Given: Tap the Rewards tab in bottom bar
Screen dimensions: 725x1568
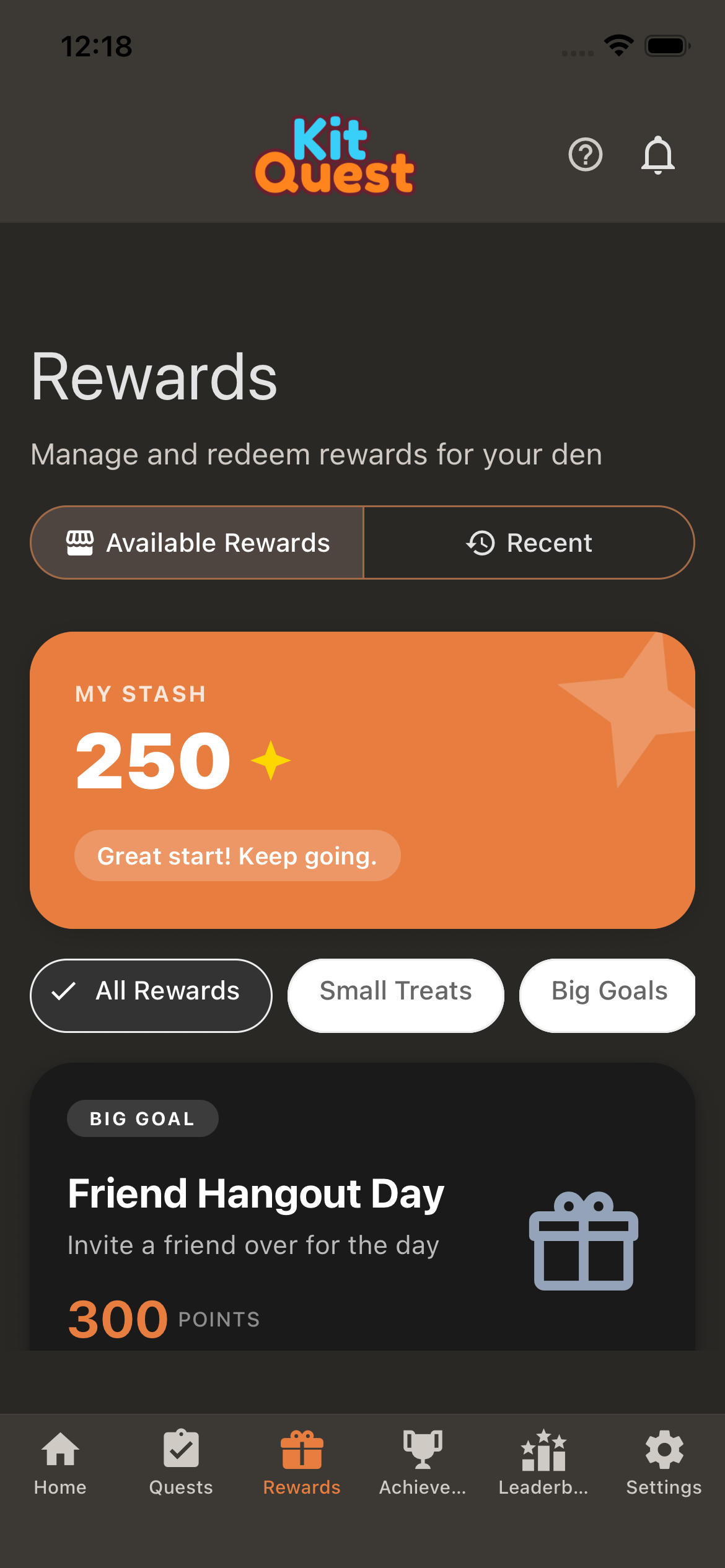Looking at the screenshot, I should (302, 1463).
